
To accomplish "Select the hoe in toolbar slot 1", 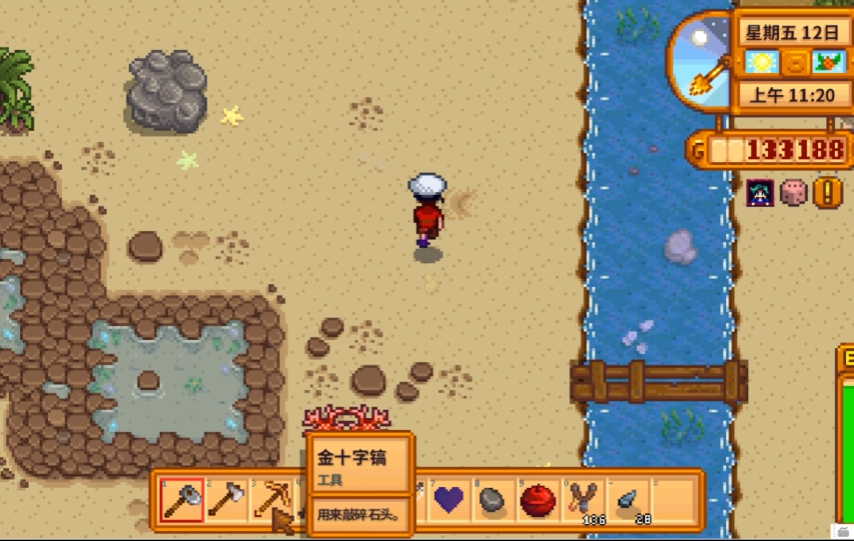I will 183,499.
